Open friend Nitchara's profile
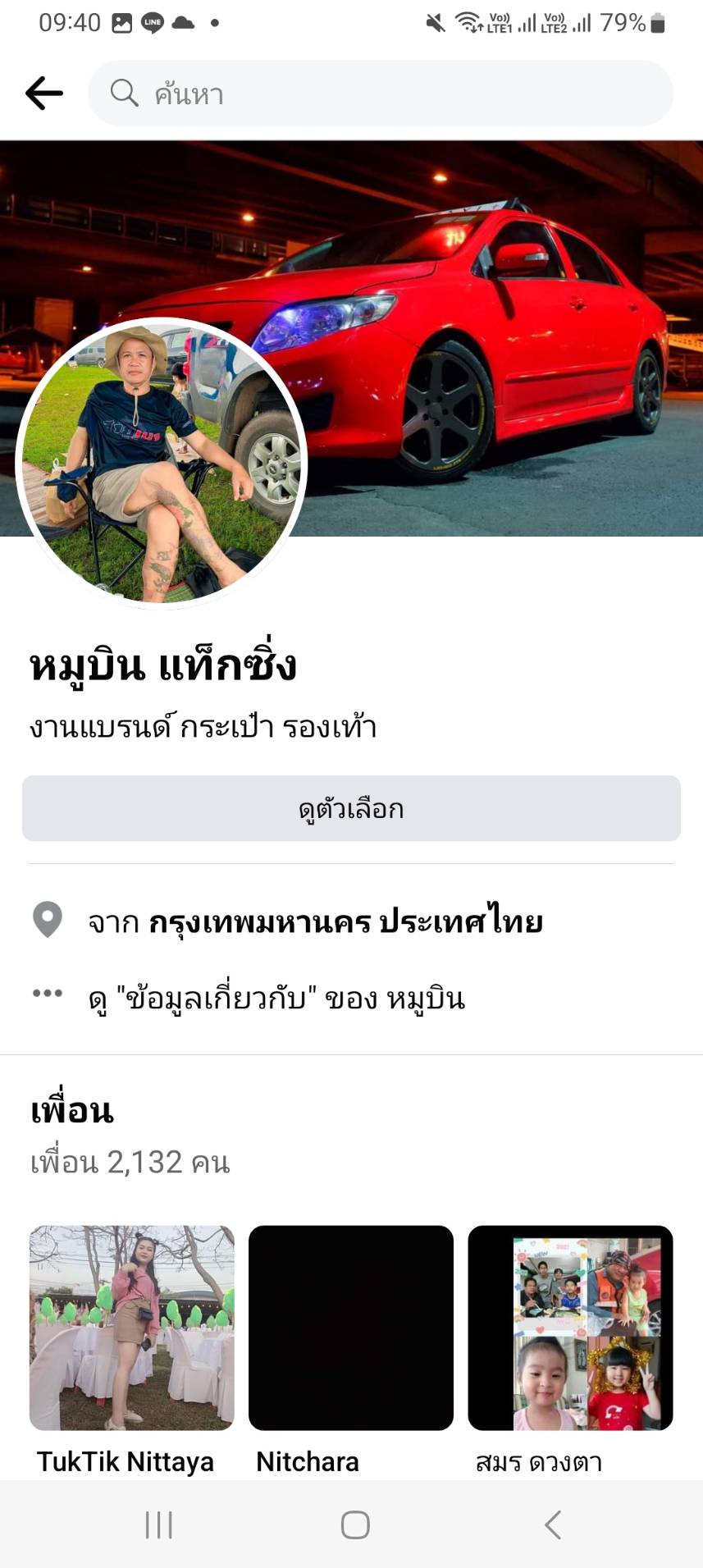Screen dimensions: 703x1568 tap(351, 1328)
